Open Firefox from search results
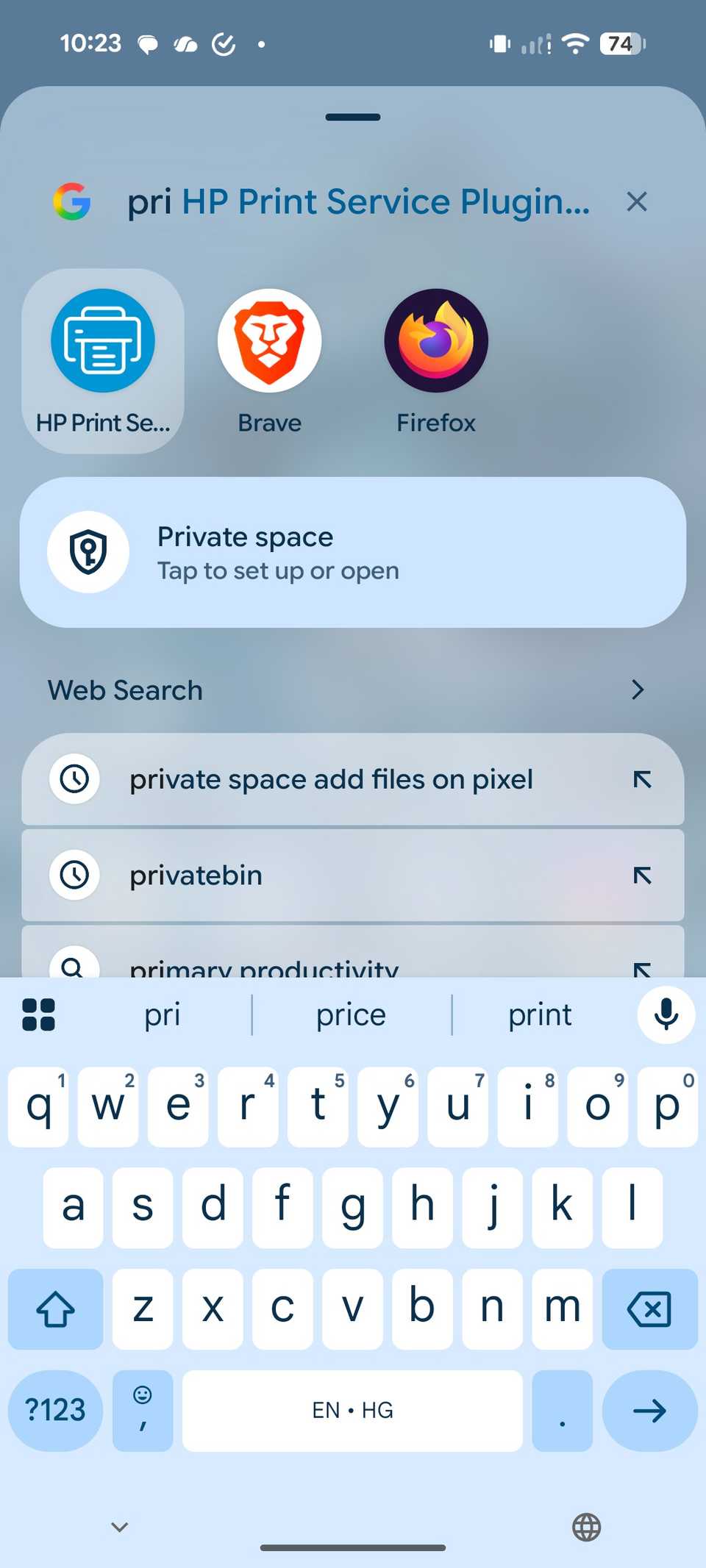706x1568 pixels. point(435,340)
